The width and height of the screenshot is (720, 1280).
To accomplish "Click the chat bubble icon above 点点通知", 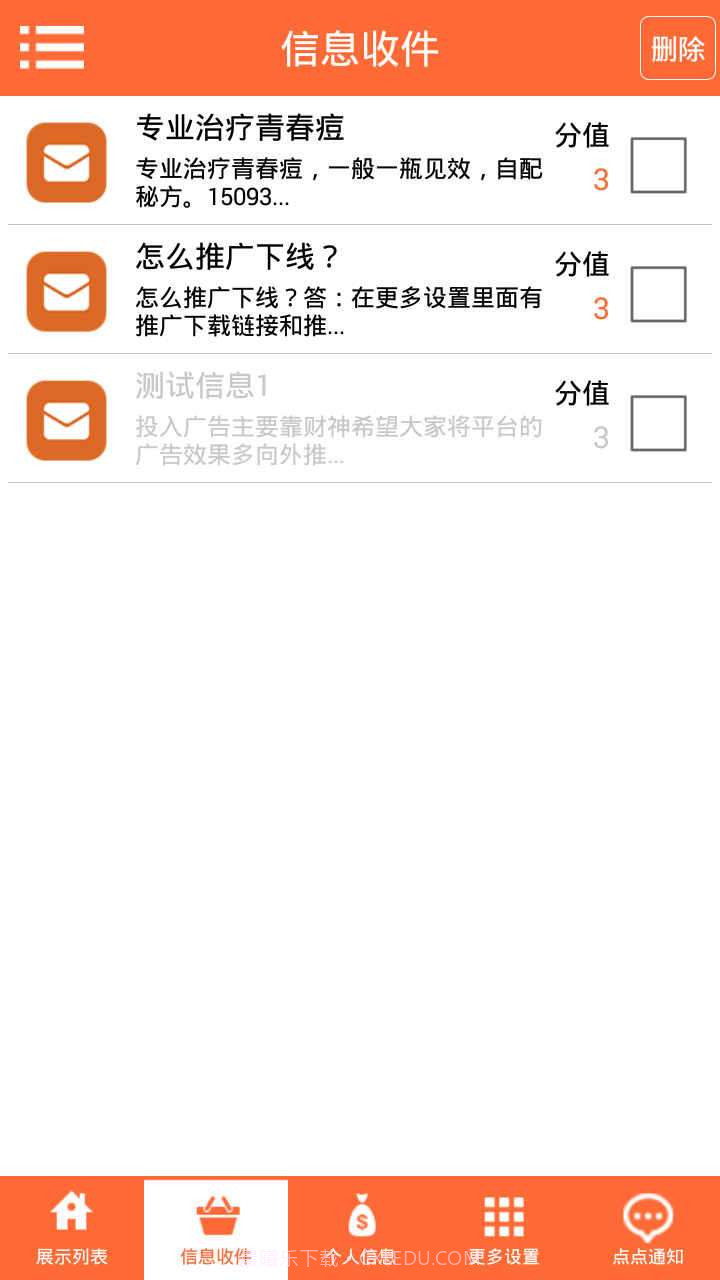I will 647,1215.
